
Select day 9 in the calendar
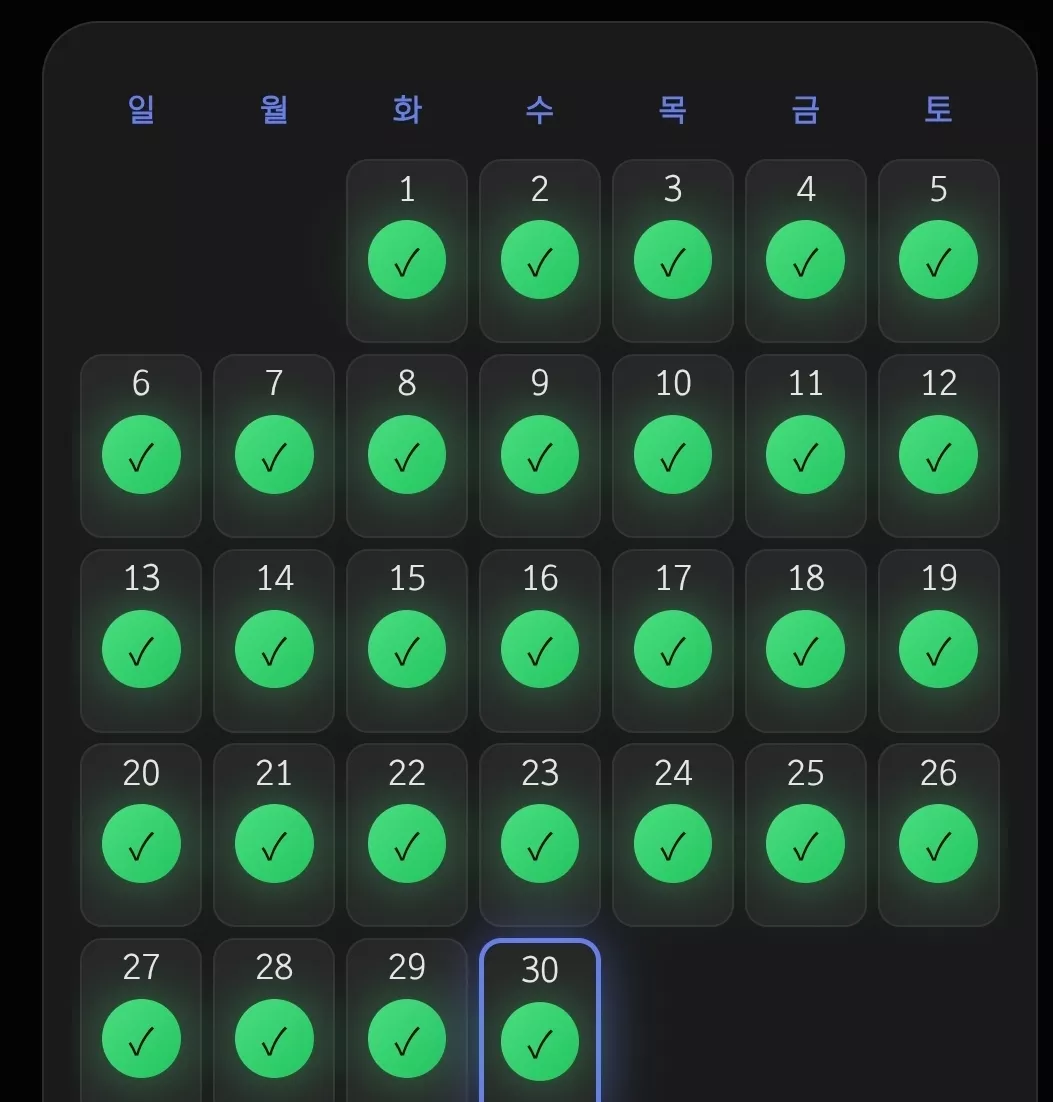[x=540, y=446]
